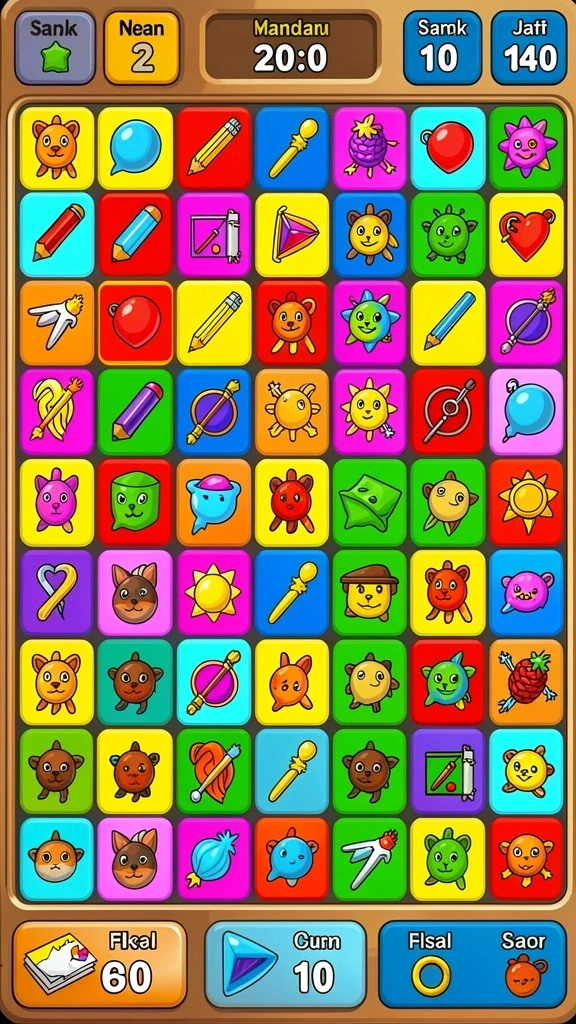Screen dimensions: 576x1024
Task: Select the triangle gem tile
Action: [x=292, y=234]
